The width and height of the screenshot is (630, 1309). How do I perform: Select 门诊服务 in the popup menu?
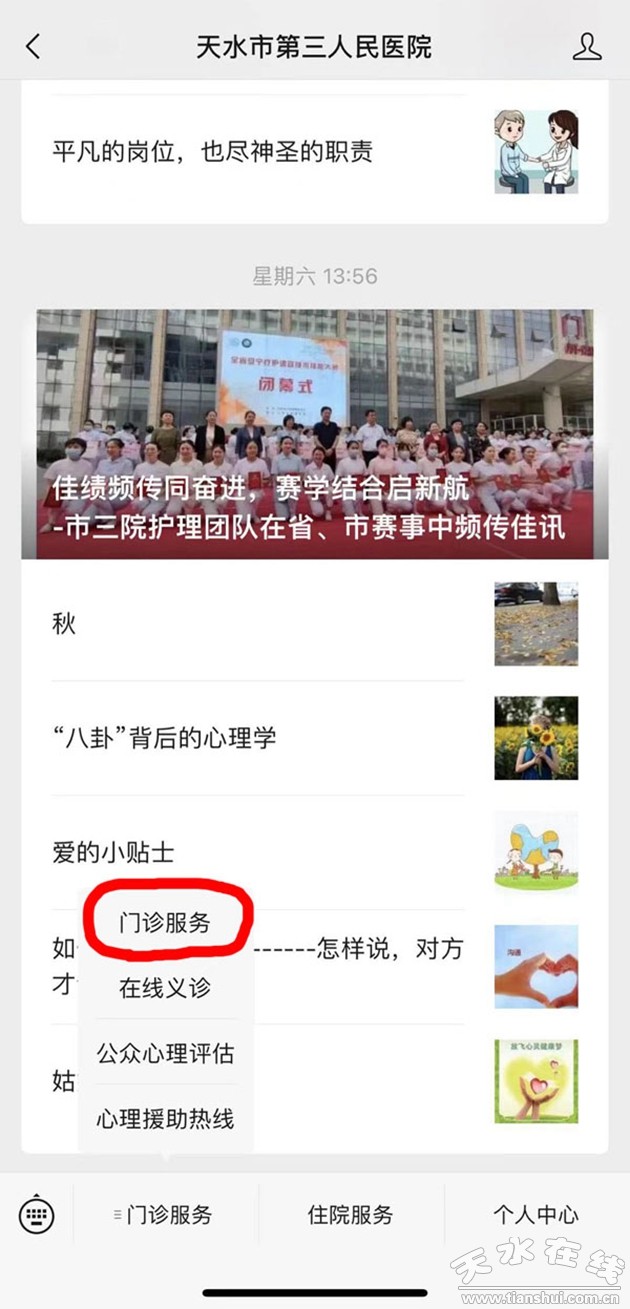tap(165, 924)
